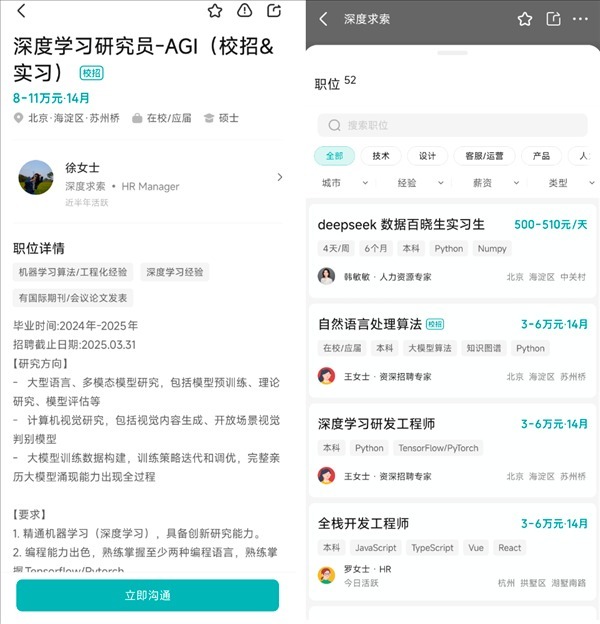The image size is (600, 624).
Task: Open the more options menu for 深度求索
Action: [x=581, y=19]
